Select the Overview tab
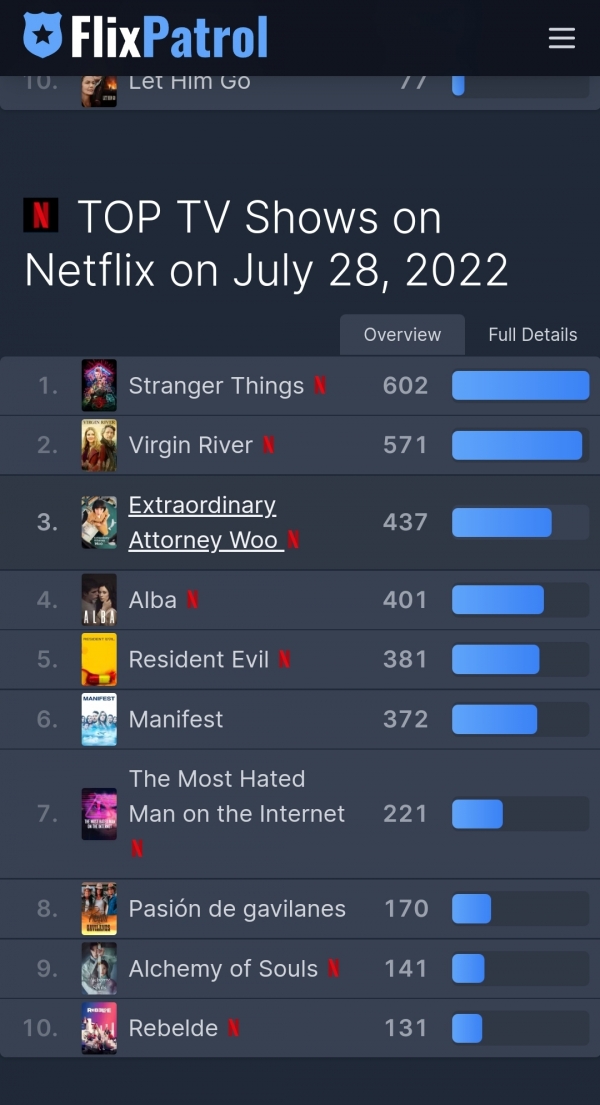600x1105 pixels. [x=402, y=335]
